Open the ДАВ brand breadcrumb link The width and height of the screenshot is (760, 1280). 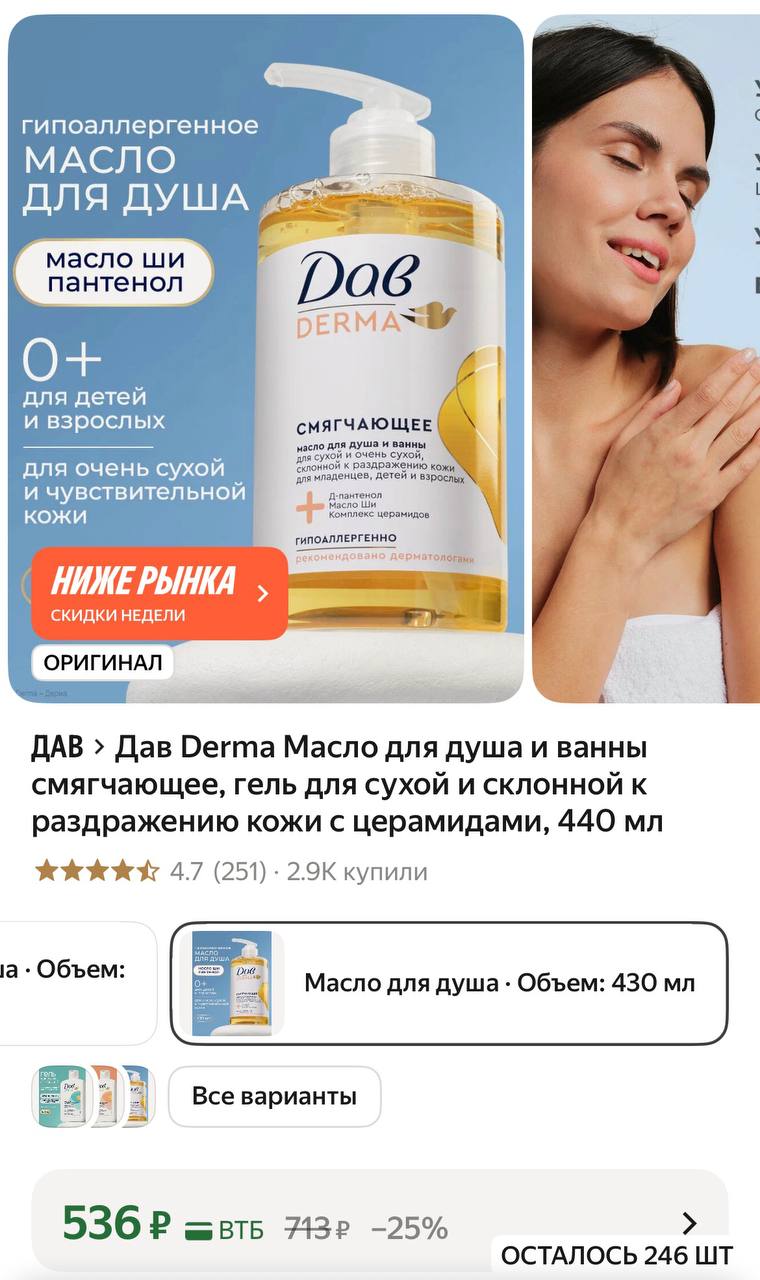coord(55,746)
